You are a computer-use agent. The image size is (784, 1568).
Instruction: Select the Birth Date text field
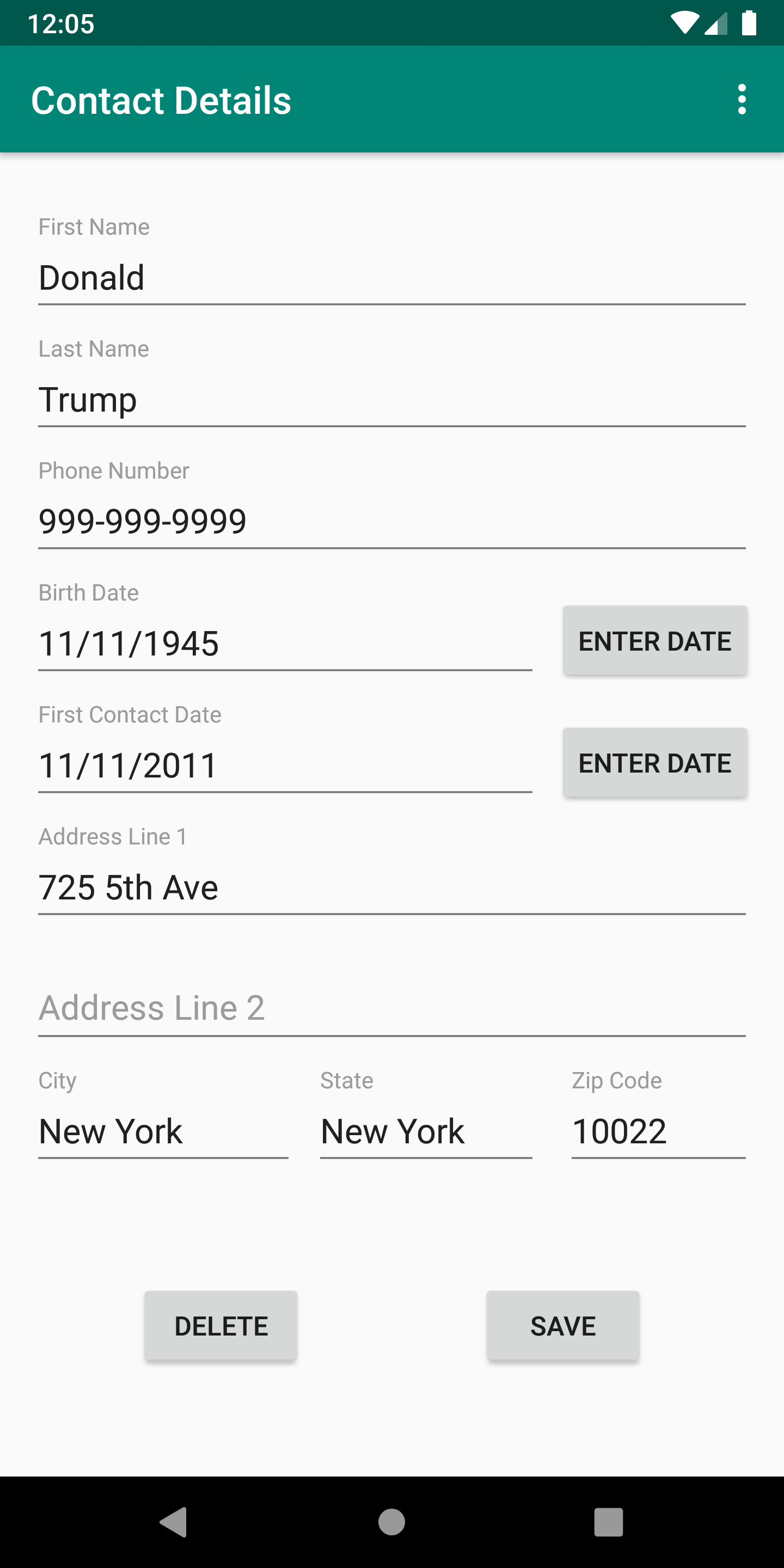285,644
